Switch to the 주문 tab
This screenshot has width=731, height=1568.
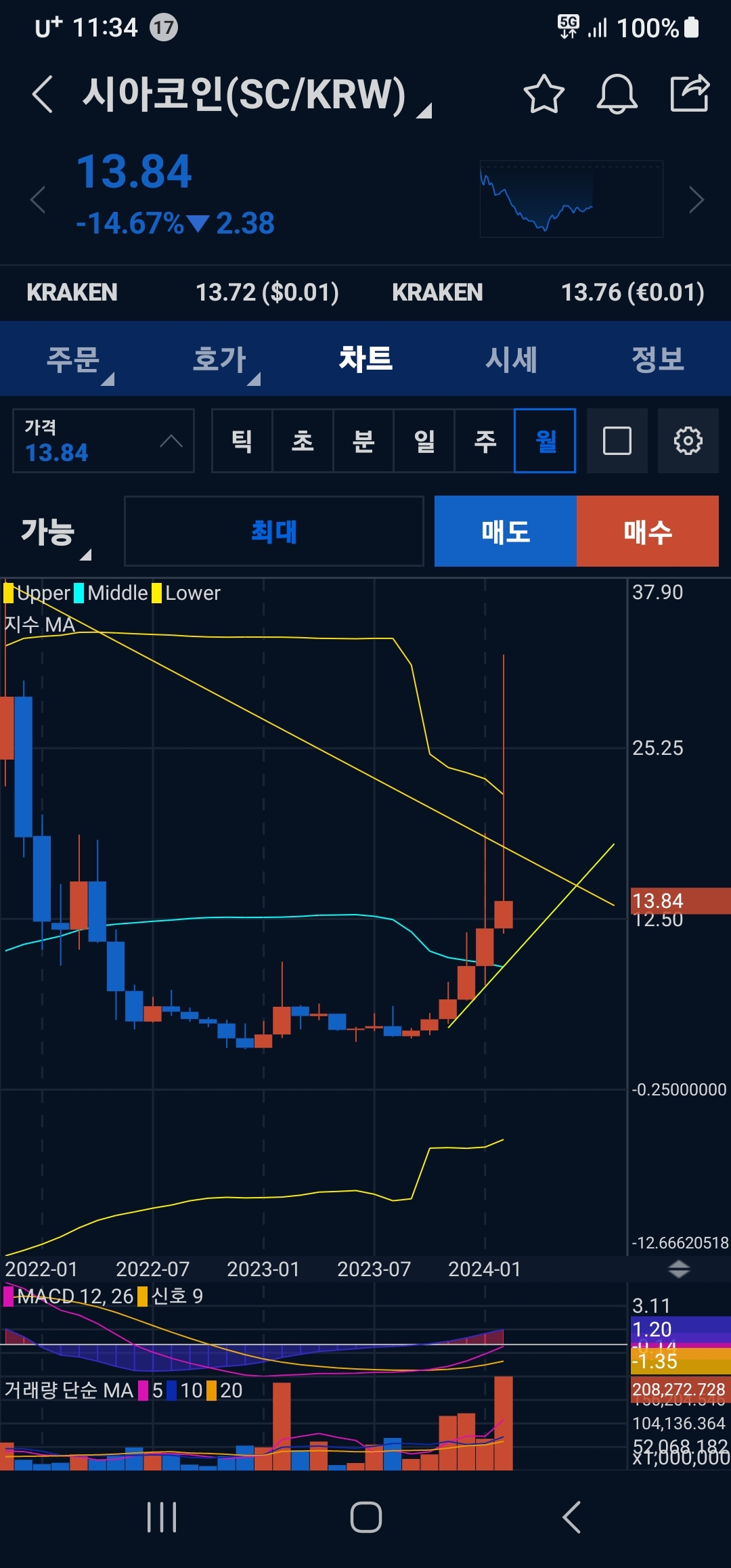pos(73,359)
